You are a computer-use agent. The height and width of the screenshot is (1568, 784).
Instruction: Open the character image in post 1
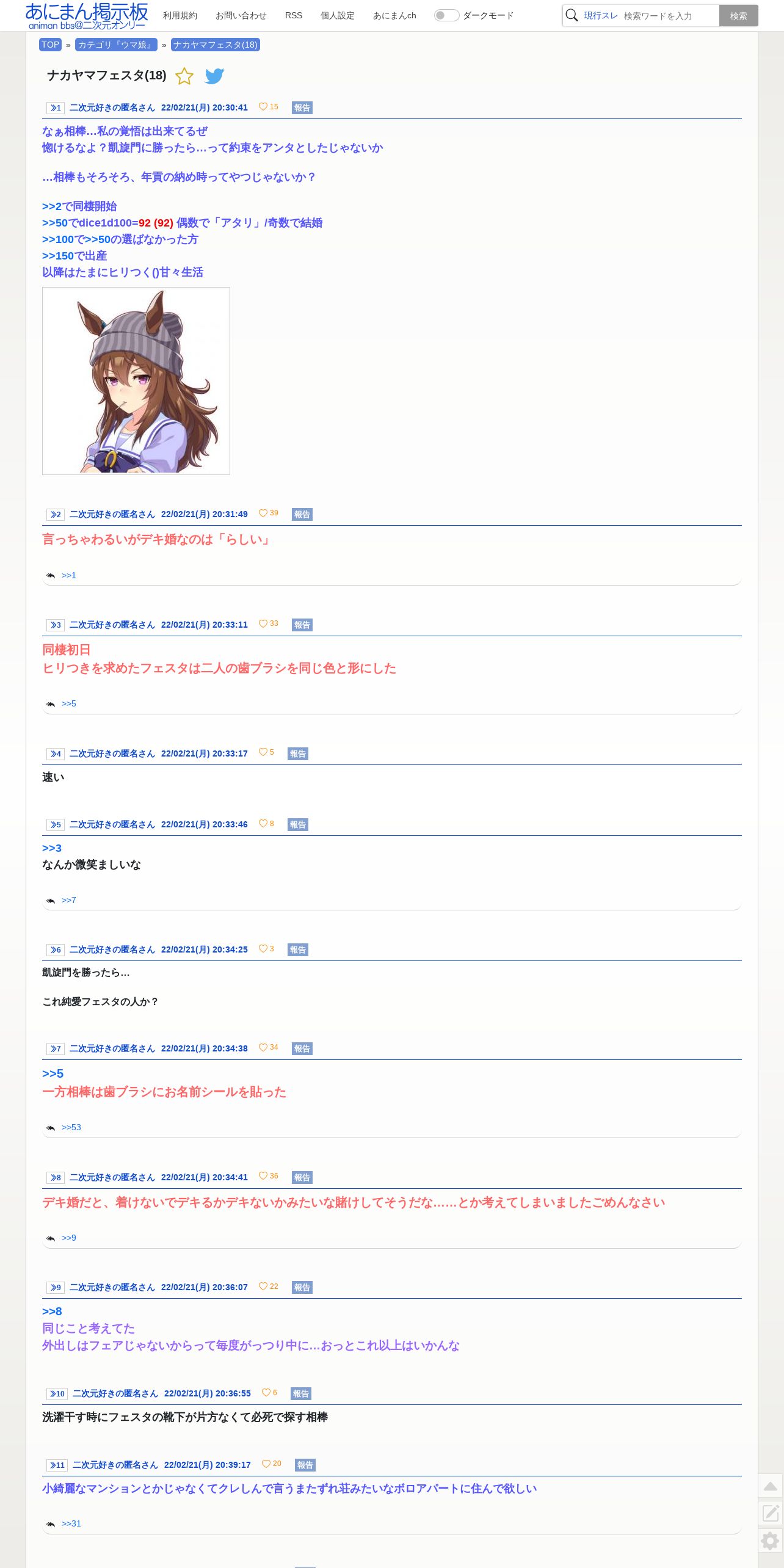click(136, 380)
